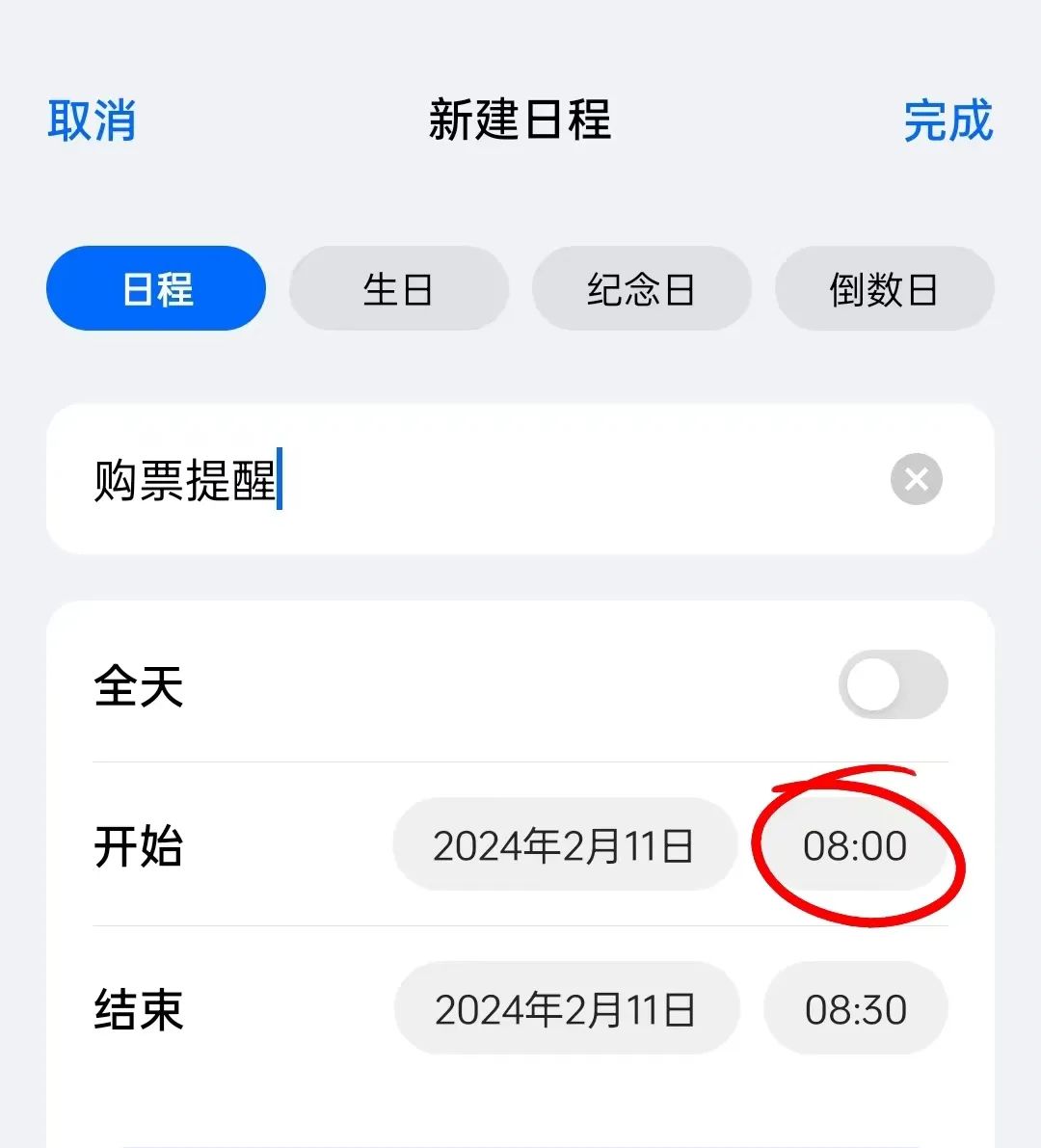This screenshot has height=1148, width=1041.
Task: Select the 日程 event type
Action: click(x=155, y=288)
